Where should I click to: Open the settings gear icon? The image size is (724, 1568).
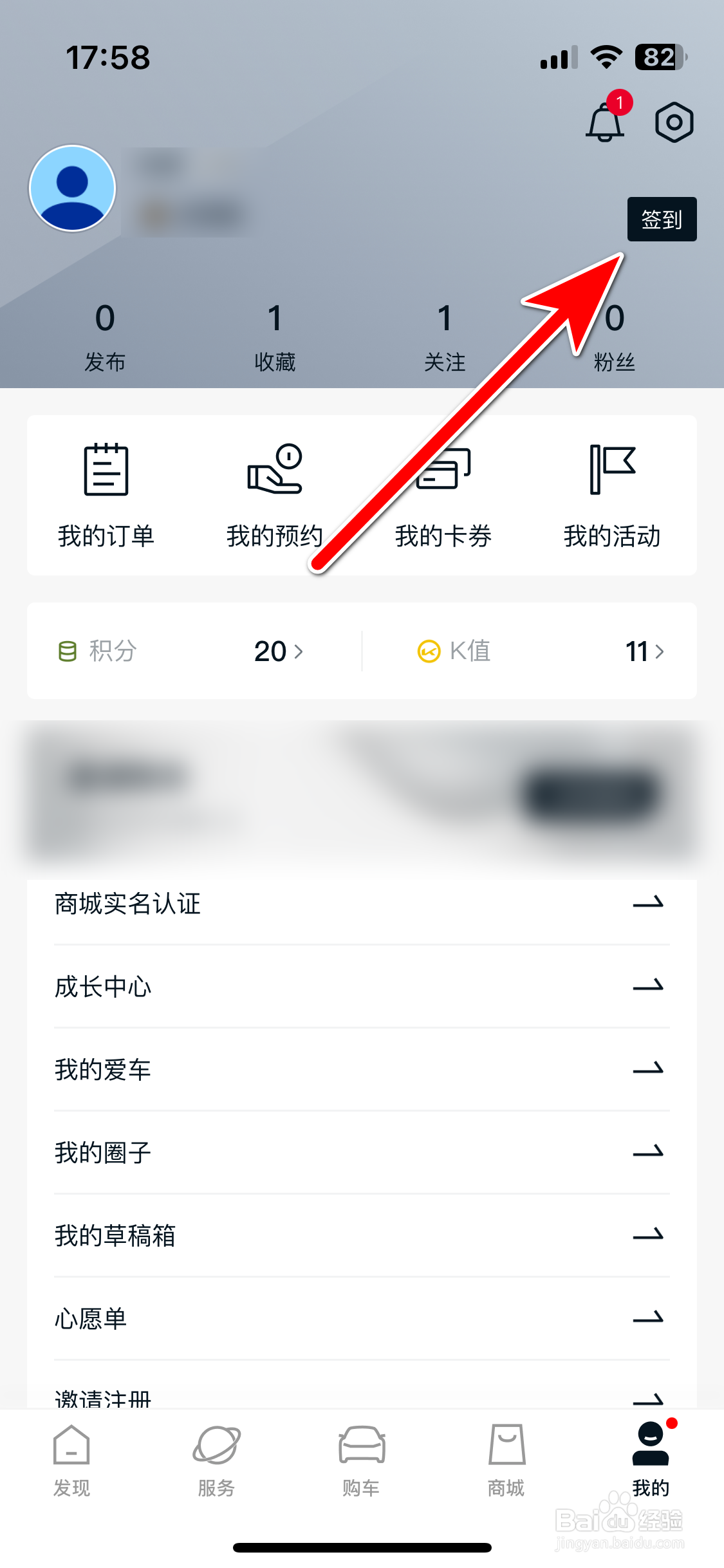coord(672,121)
